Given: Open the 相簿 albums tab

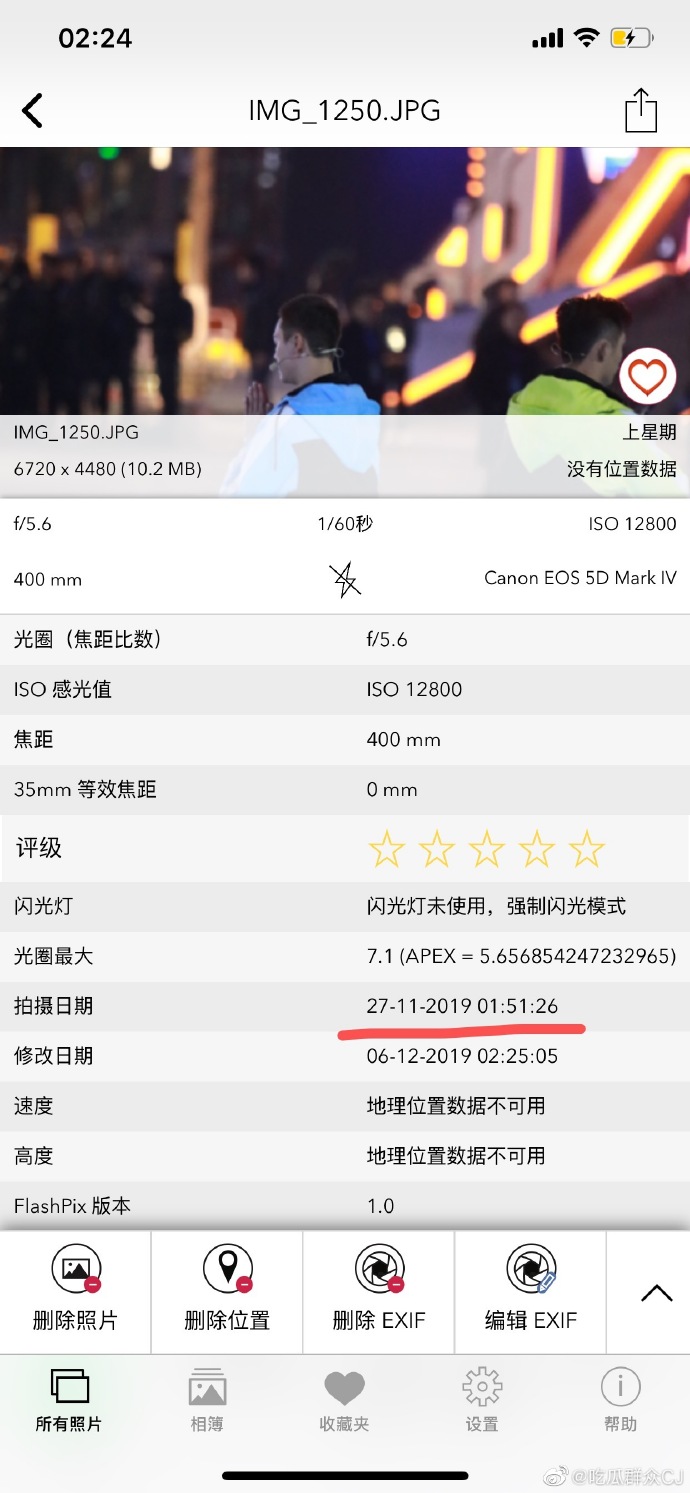Looking at the screenshot, I should 207,1400.
